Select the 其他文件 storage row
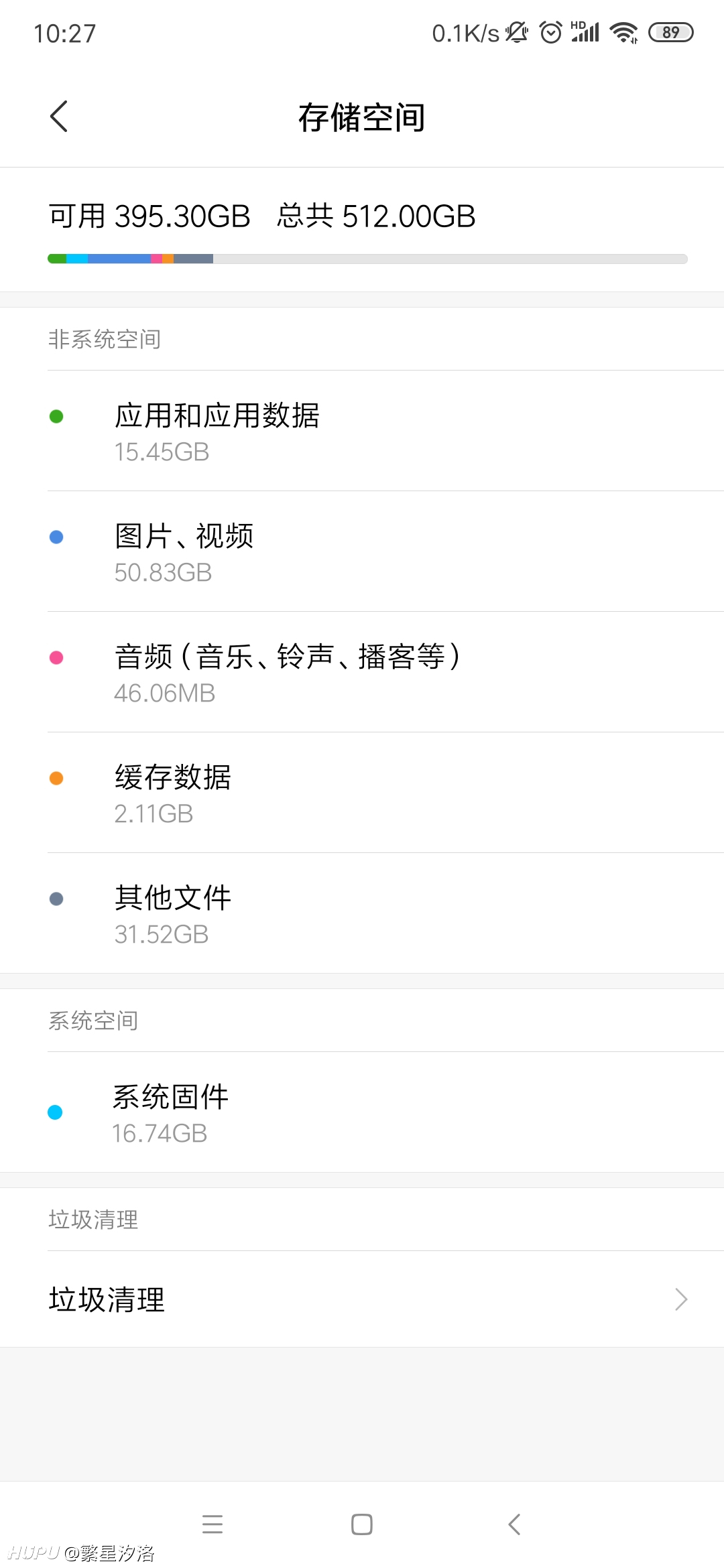Screen dimensions: 724x1568 (362, 913)
